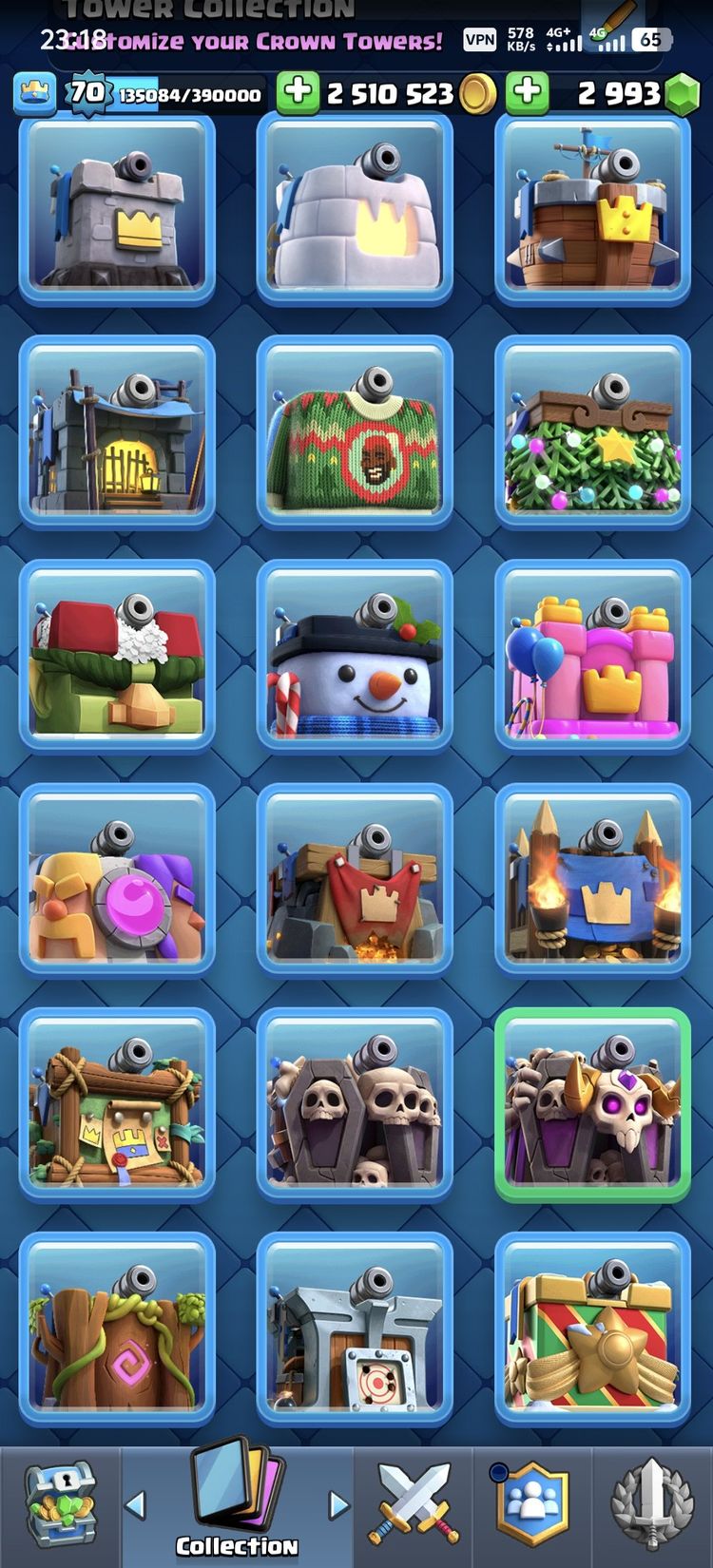Open the clan social tab
Screen dimensions: 713x1568
click(x=532, y=1506)
